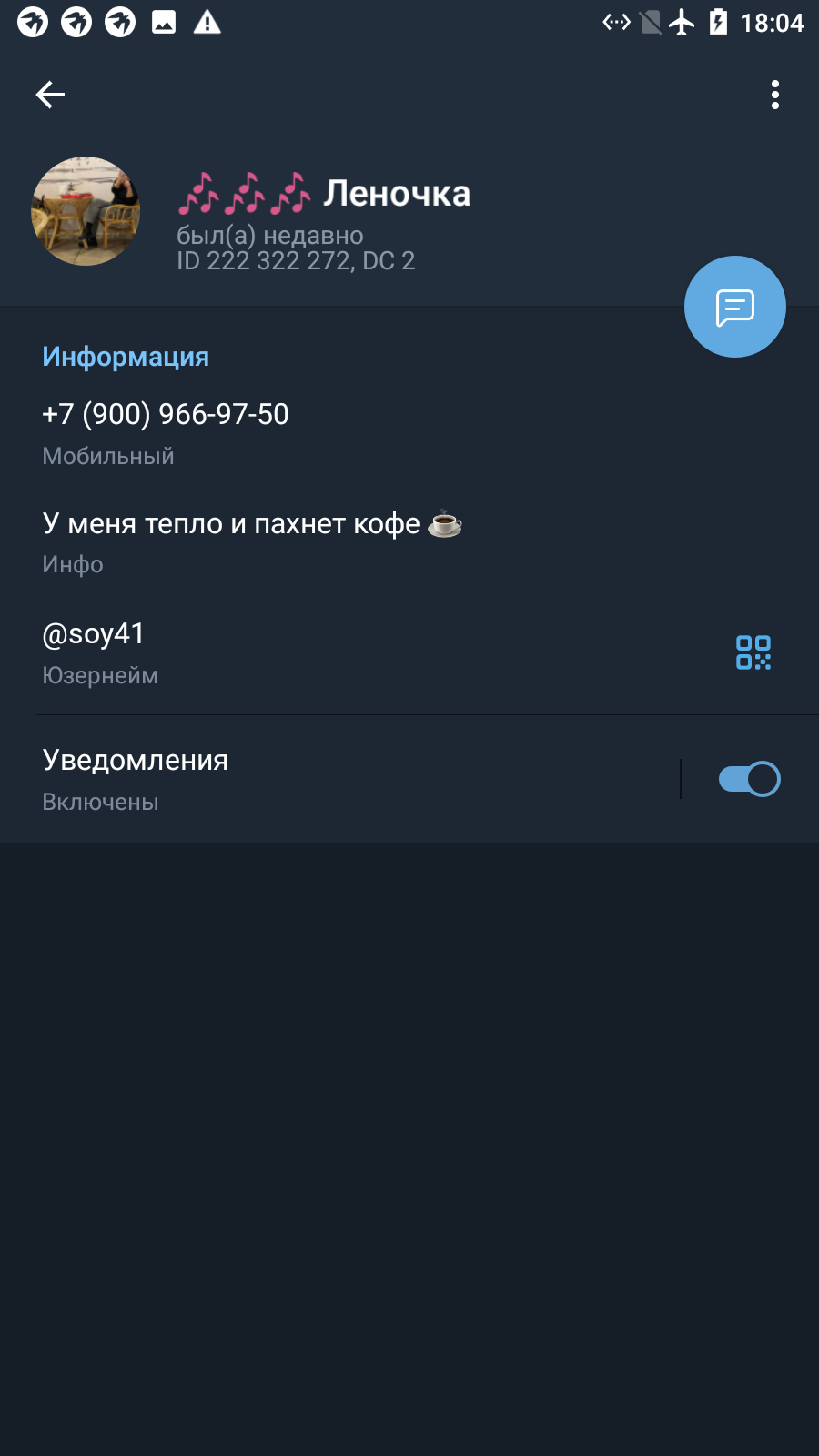Turn off the Уведомления switch
819x1456 pixels.
point(749,779)
